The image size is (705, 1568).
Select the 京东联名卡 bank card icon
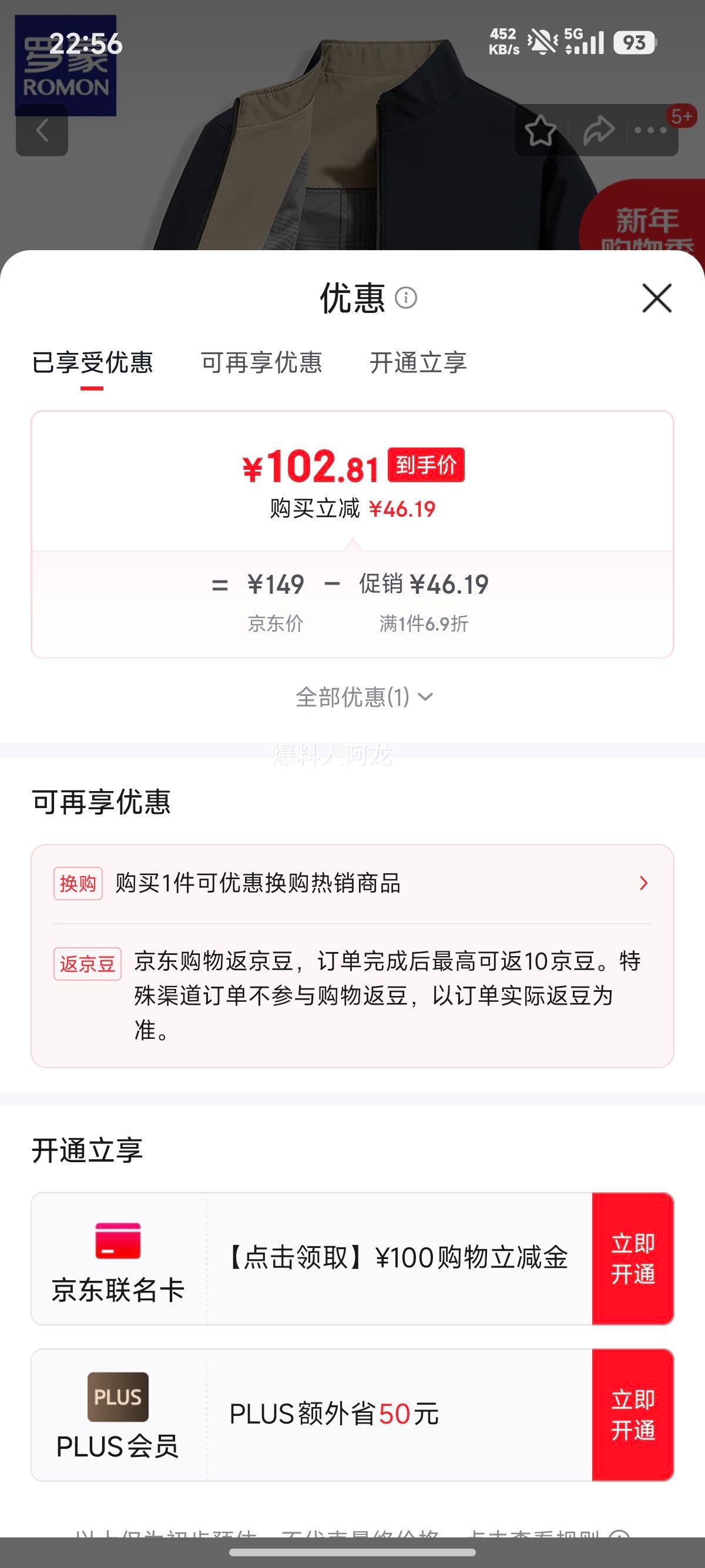pos(117,1240)
